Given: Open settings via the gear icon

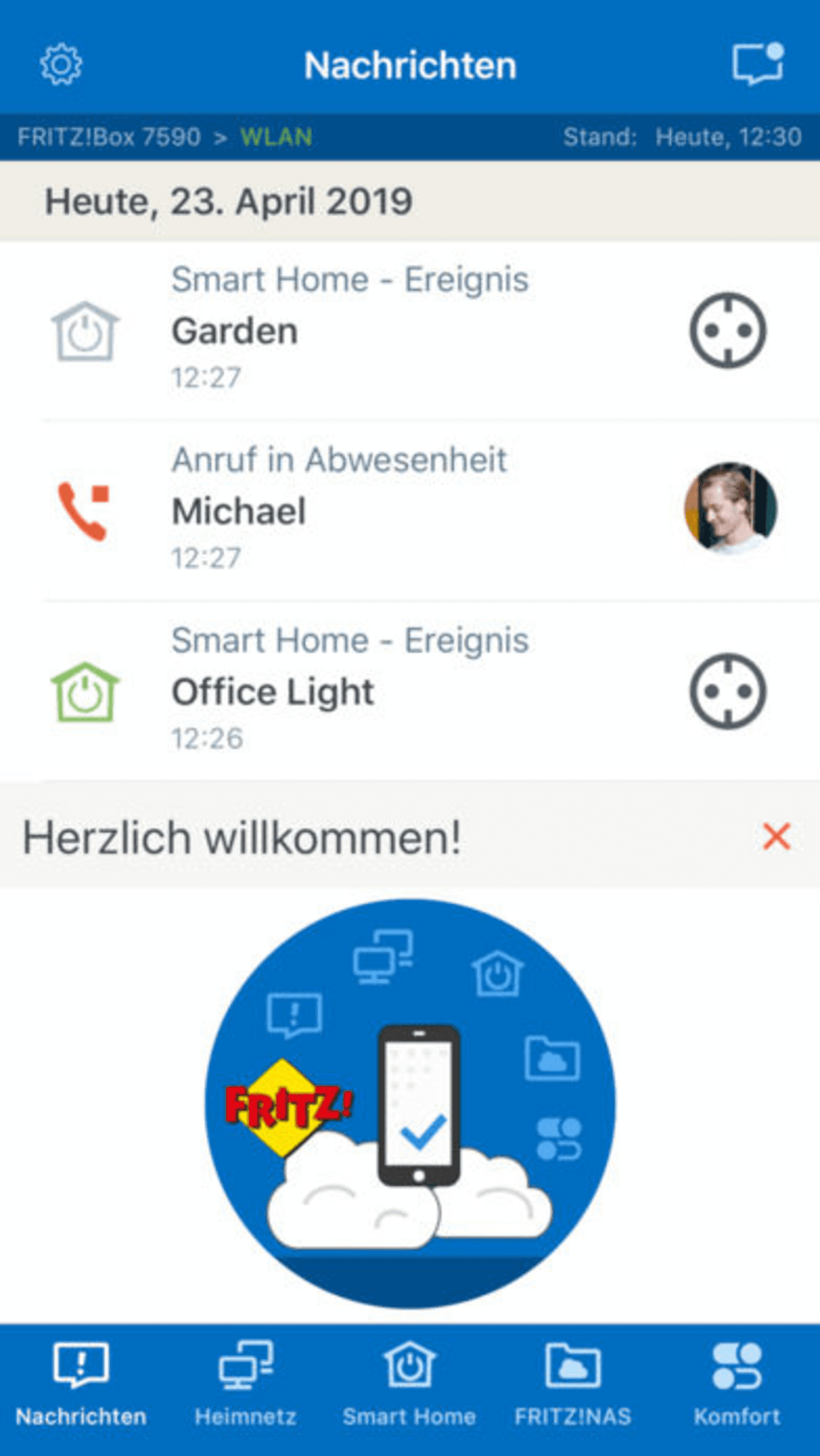Looking at the screenshot, I should pos(61,65).
